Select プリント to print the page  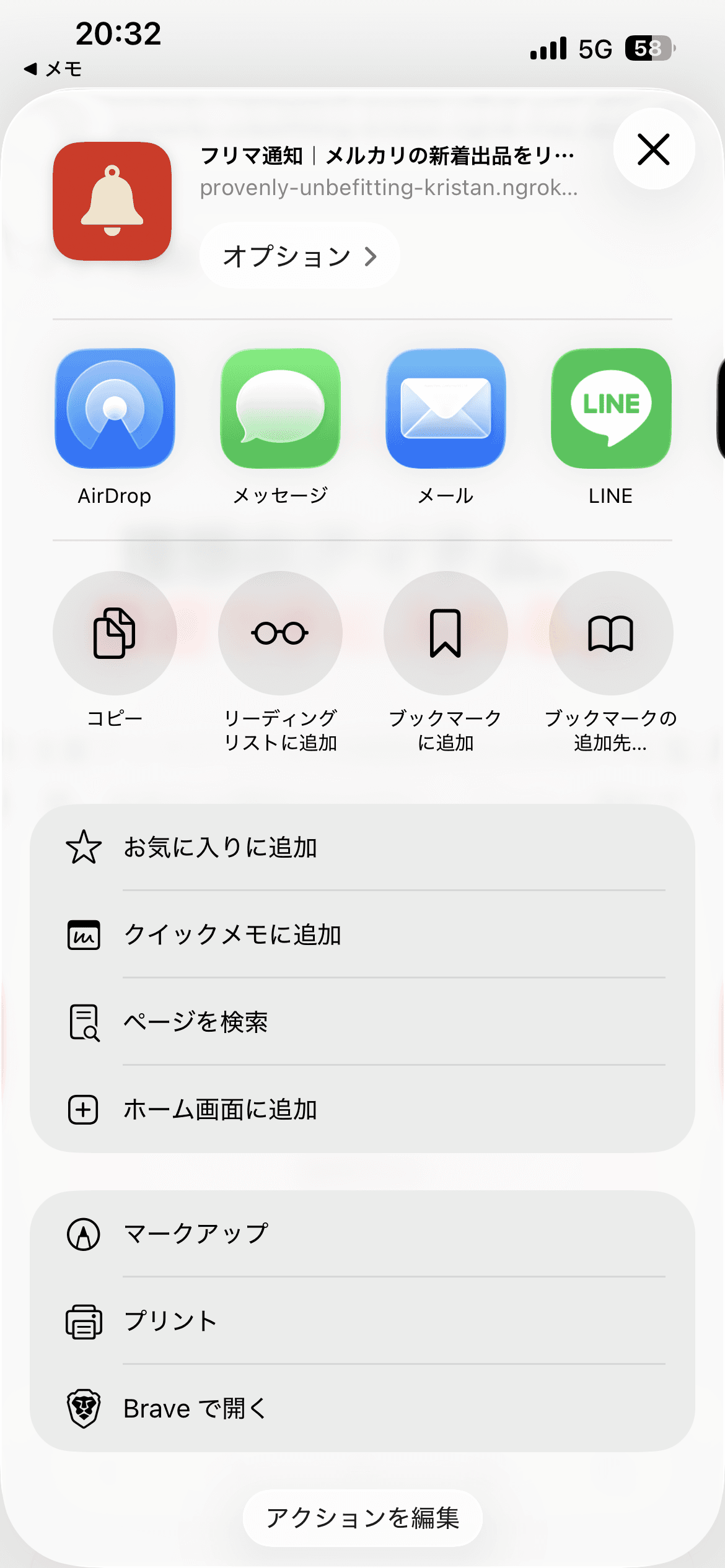pos(362,1321)
